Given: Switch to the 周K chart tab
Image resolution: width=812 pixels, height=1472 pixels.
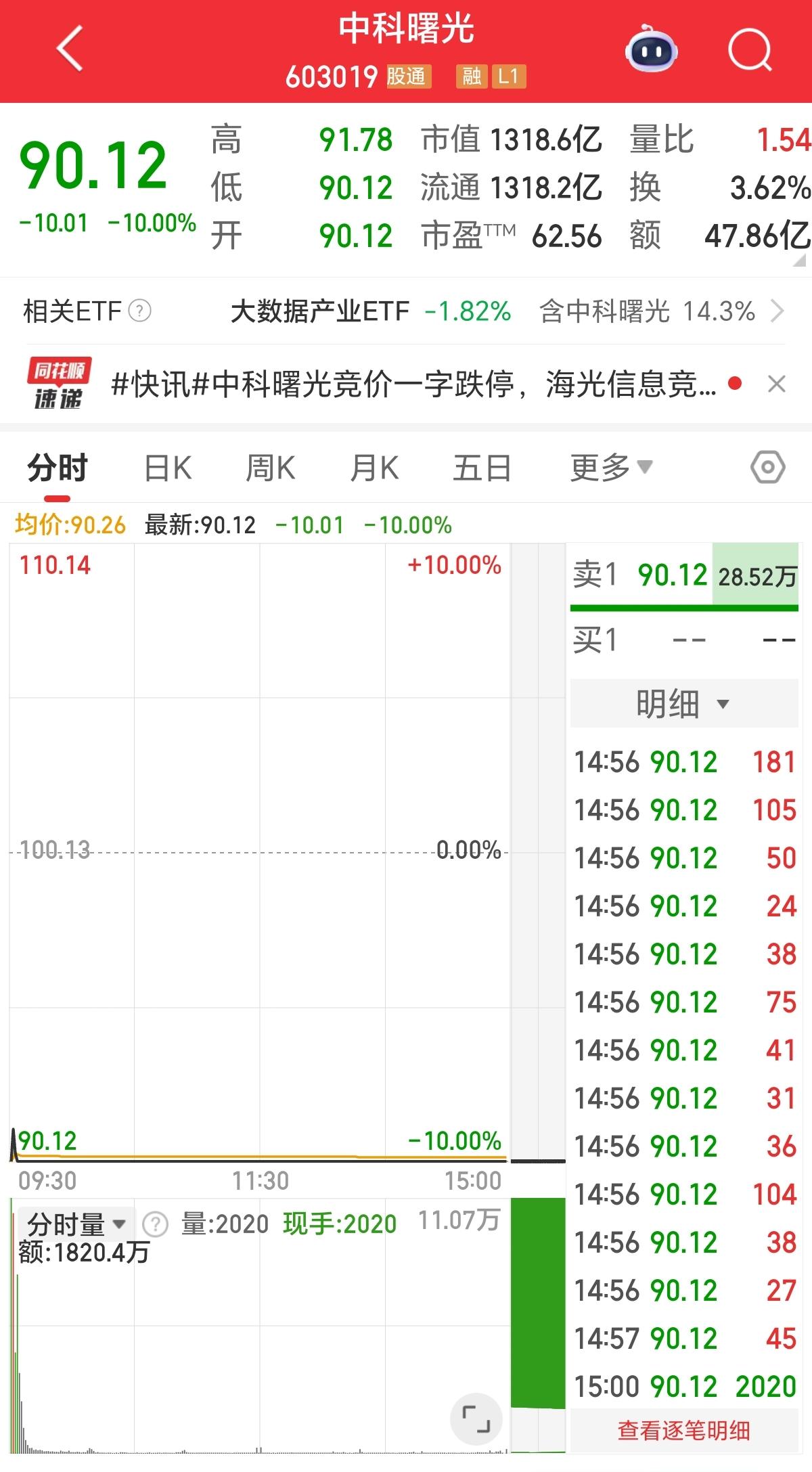Looking at the screenshot, I should (270, 468).
